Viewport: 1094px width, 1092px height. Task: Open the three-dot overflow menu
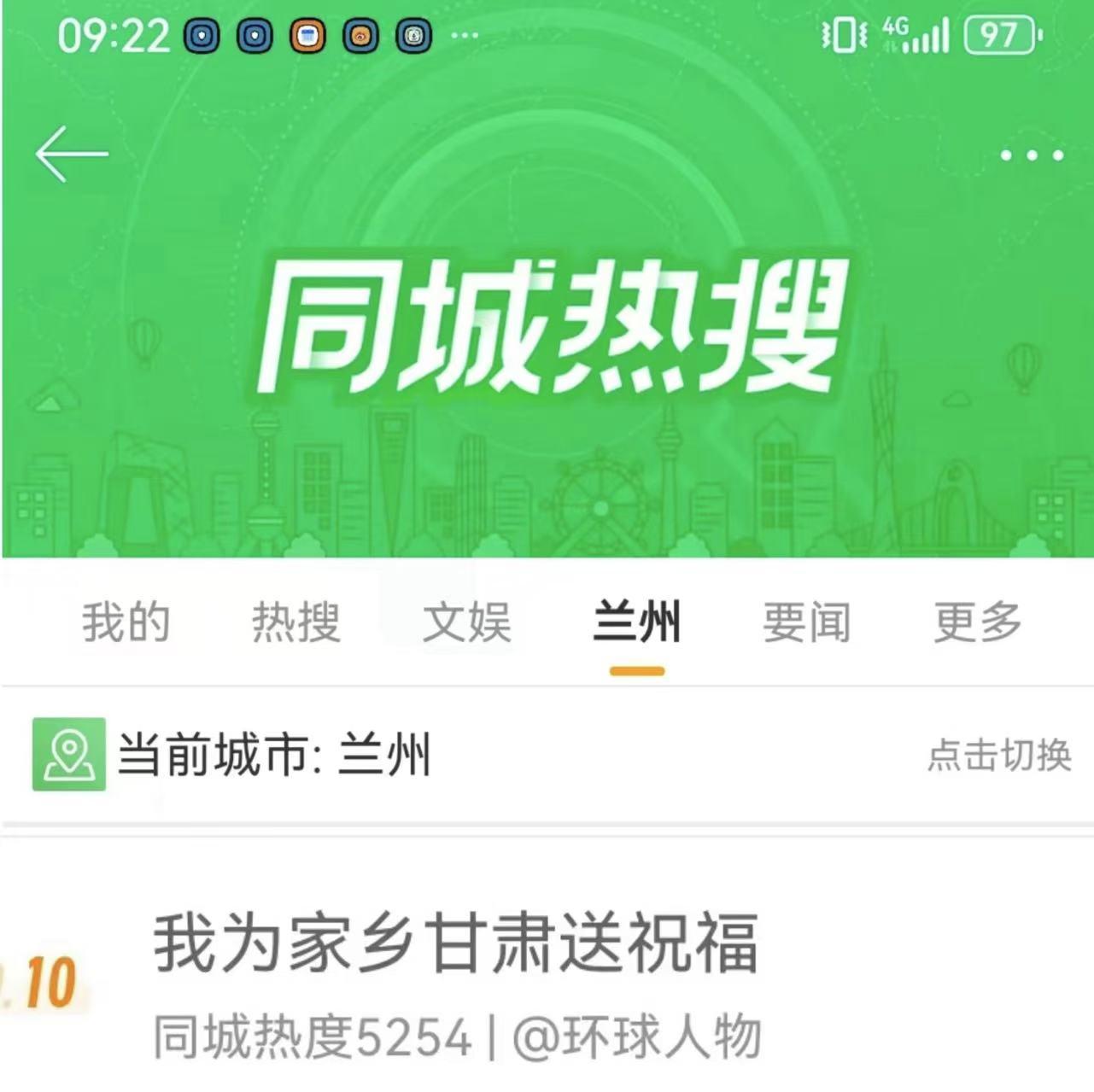1032,155
